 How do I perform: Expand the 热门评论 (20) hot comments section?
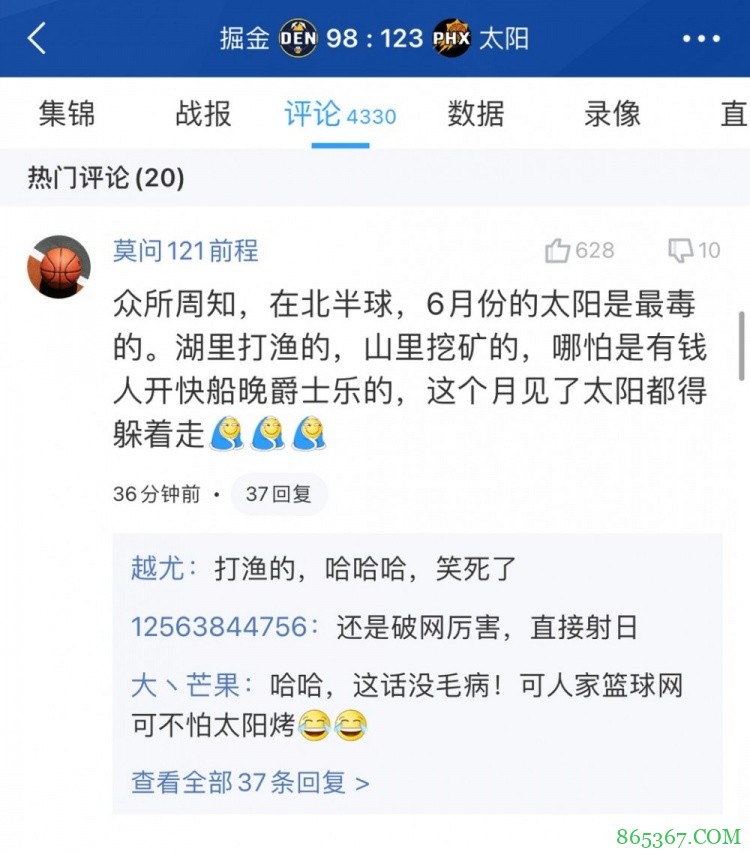point(102,176)
